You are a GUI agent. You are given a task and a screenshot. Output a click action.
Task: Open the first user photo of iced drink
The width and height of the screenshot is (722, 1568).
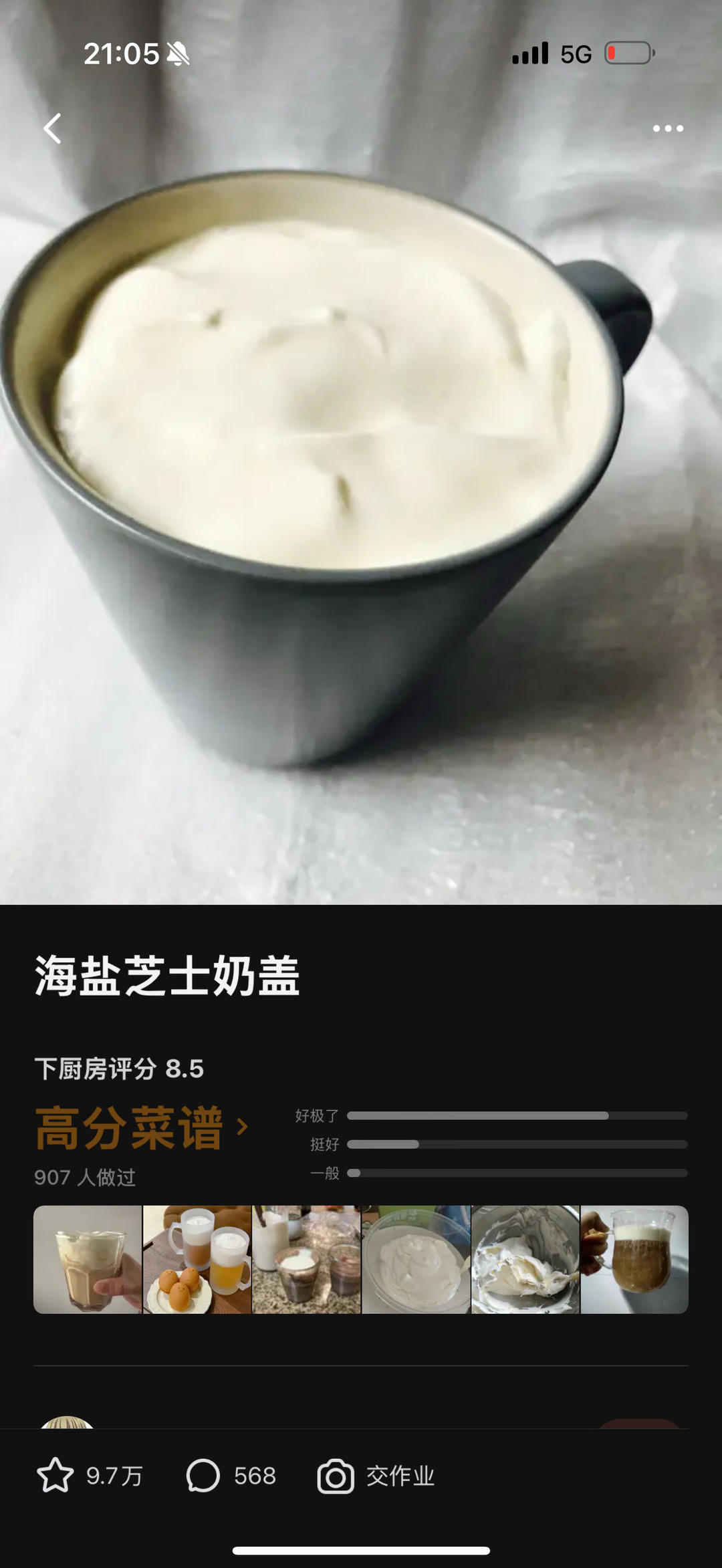(x=88, y=1259)
